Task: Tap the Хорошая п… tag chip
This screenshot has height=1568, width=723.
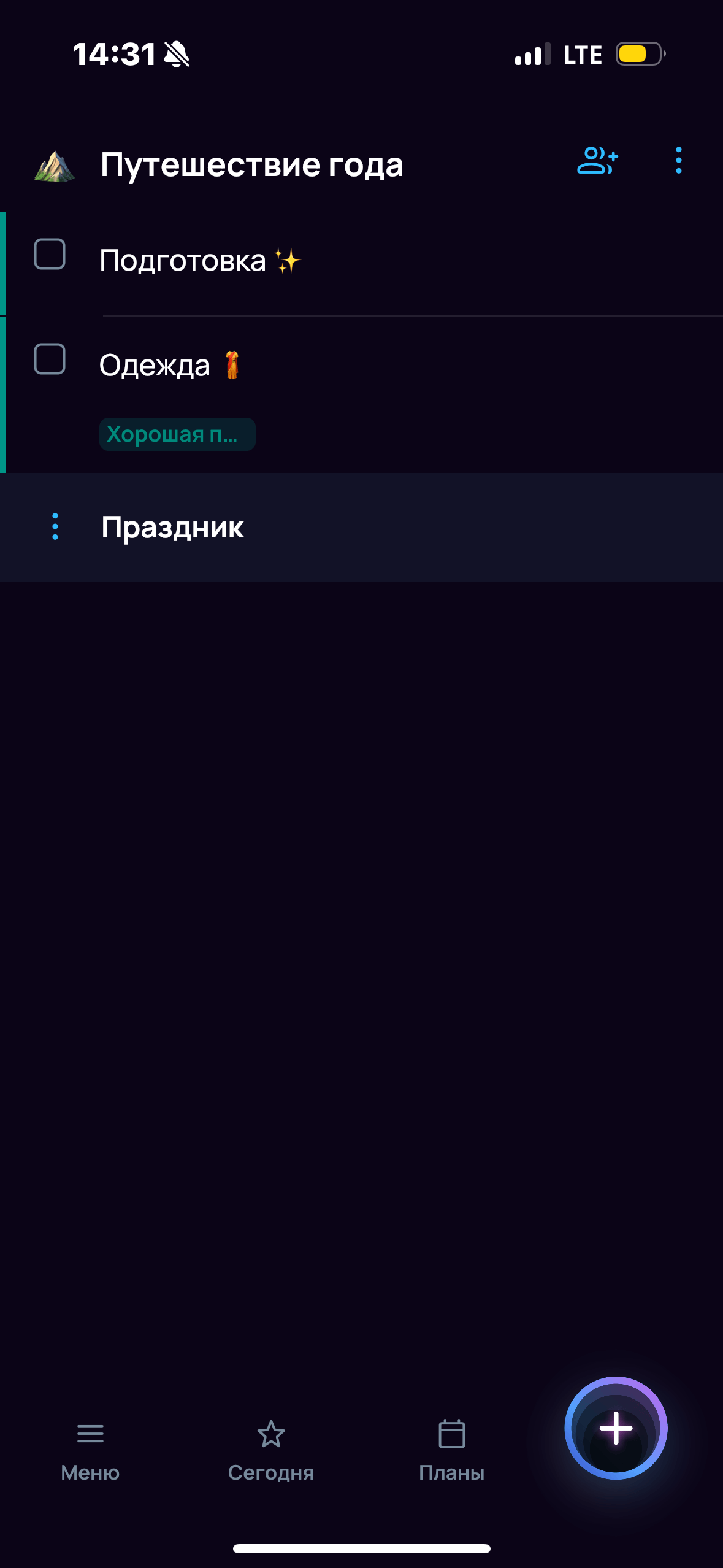Action: point(177,434)
